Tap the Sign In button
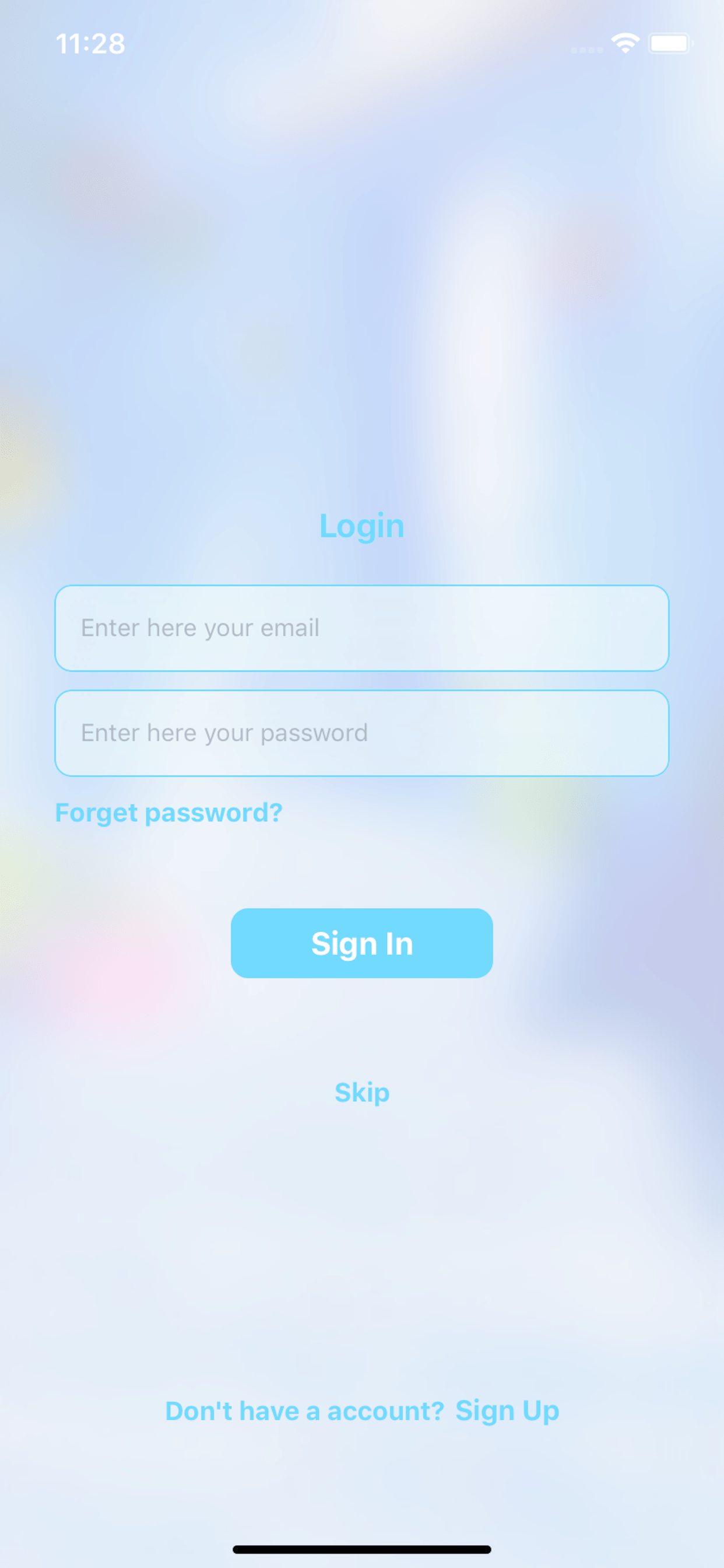 coord(362,943)
